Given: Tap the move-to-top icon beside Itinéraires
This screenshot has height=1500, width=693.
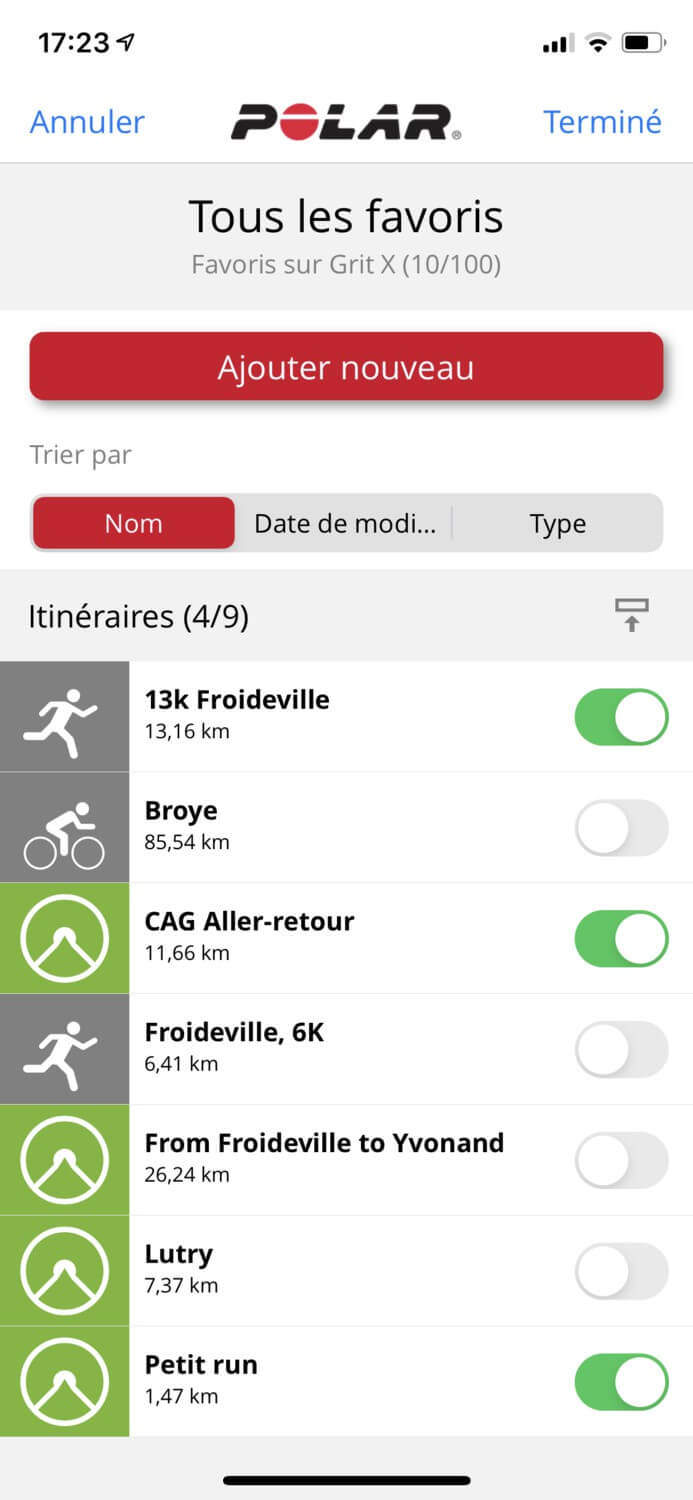Looking at the screenshot, I should point(632,615).
